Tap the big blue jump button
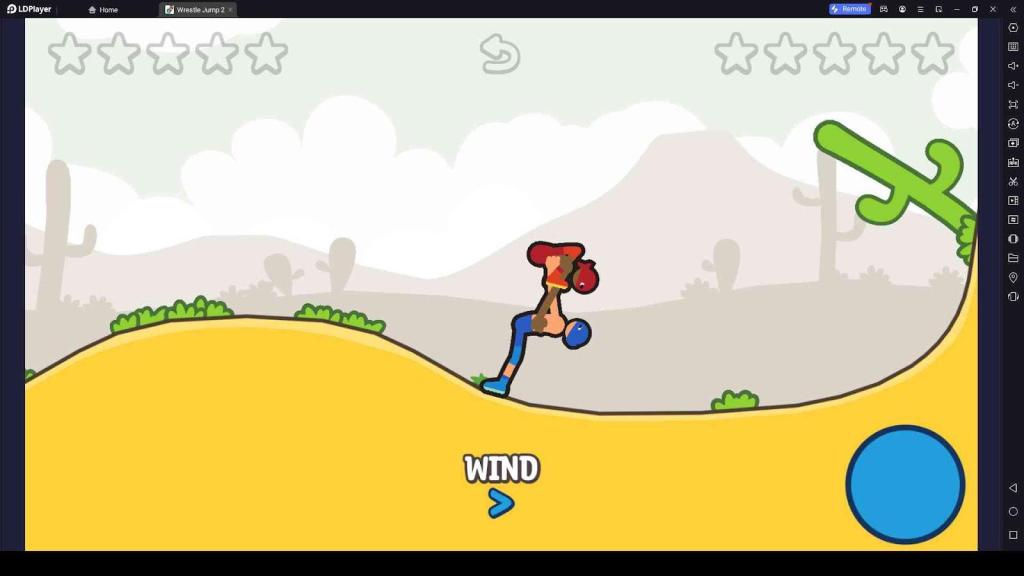Viewport: 1024px width, 576px height. click(905, 484)
